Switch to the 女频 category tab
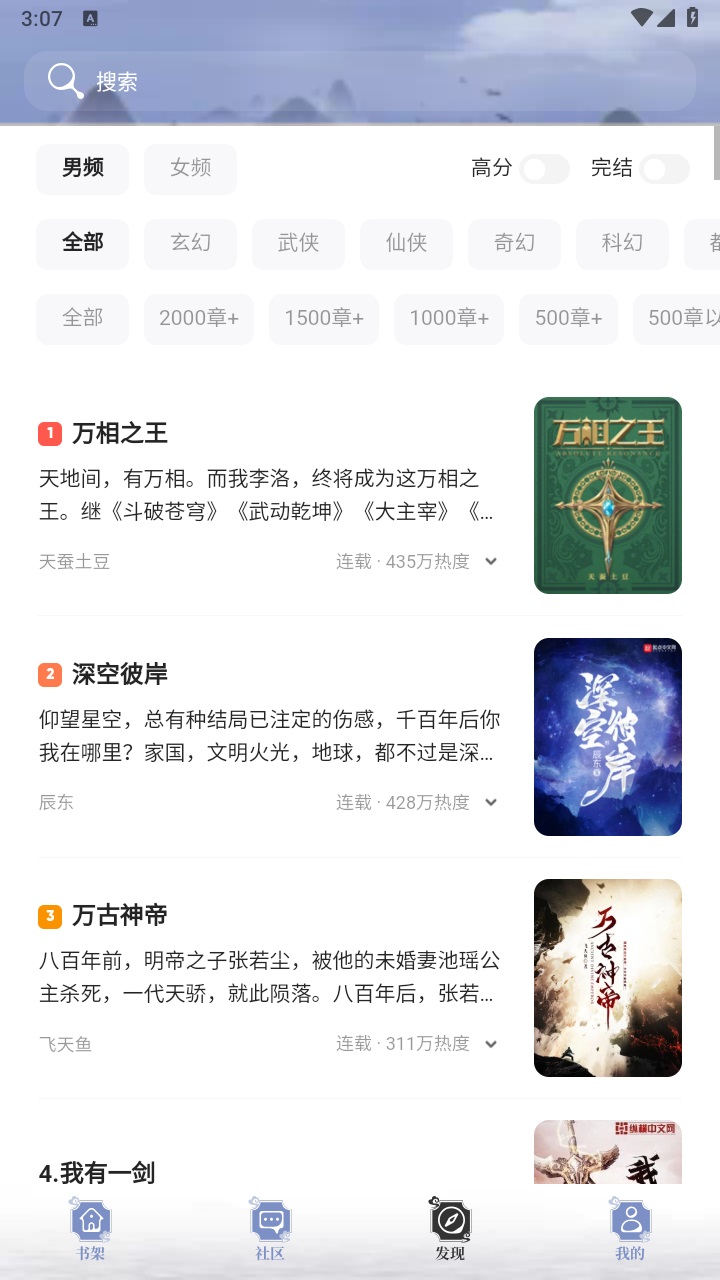720x1280 pixels. pyautogui.click(x=190, y=169)
